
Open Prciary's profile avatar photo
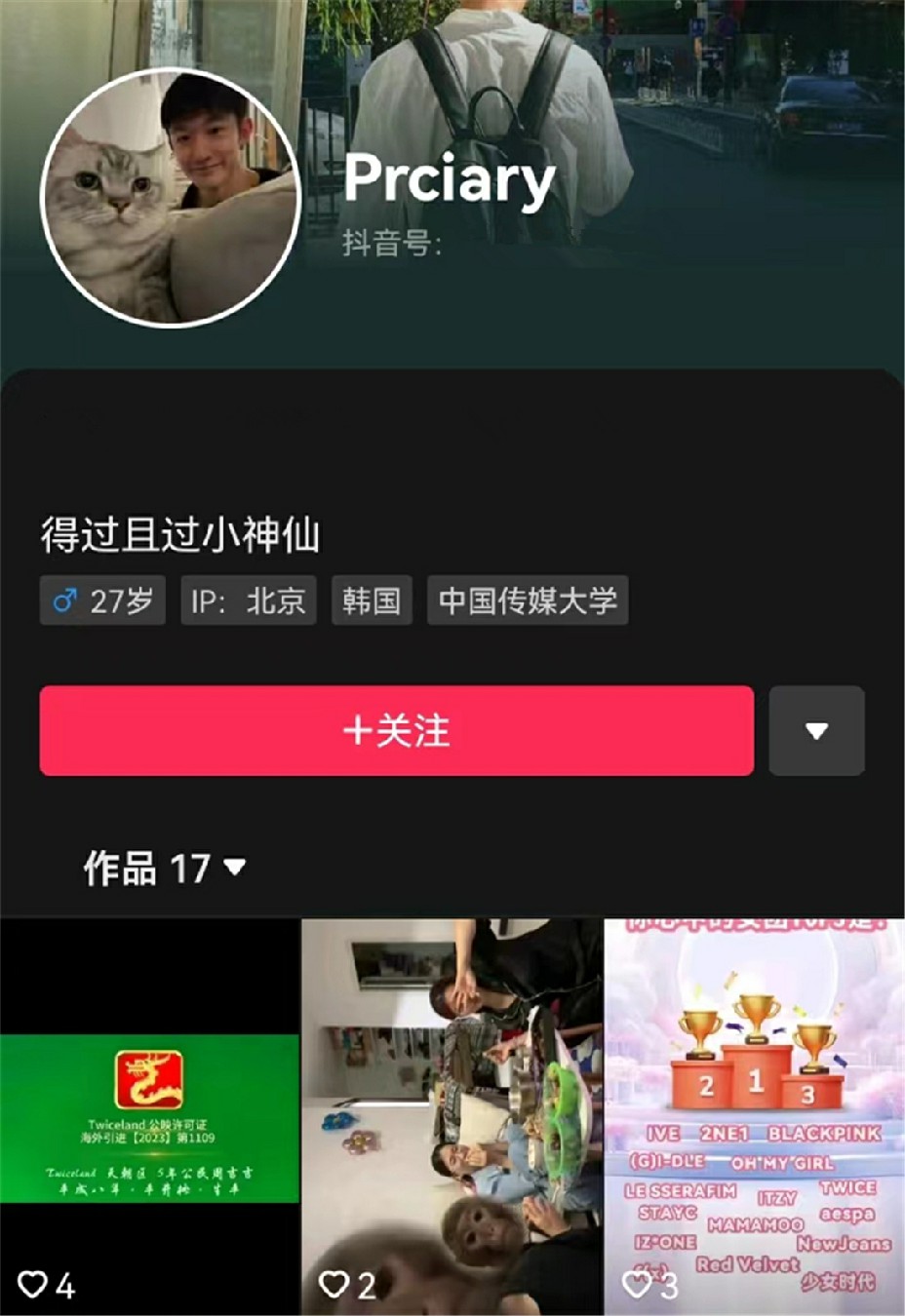point(170,198)
